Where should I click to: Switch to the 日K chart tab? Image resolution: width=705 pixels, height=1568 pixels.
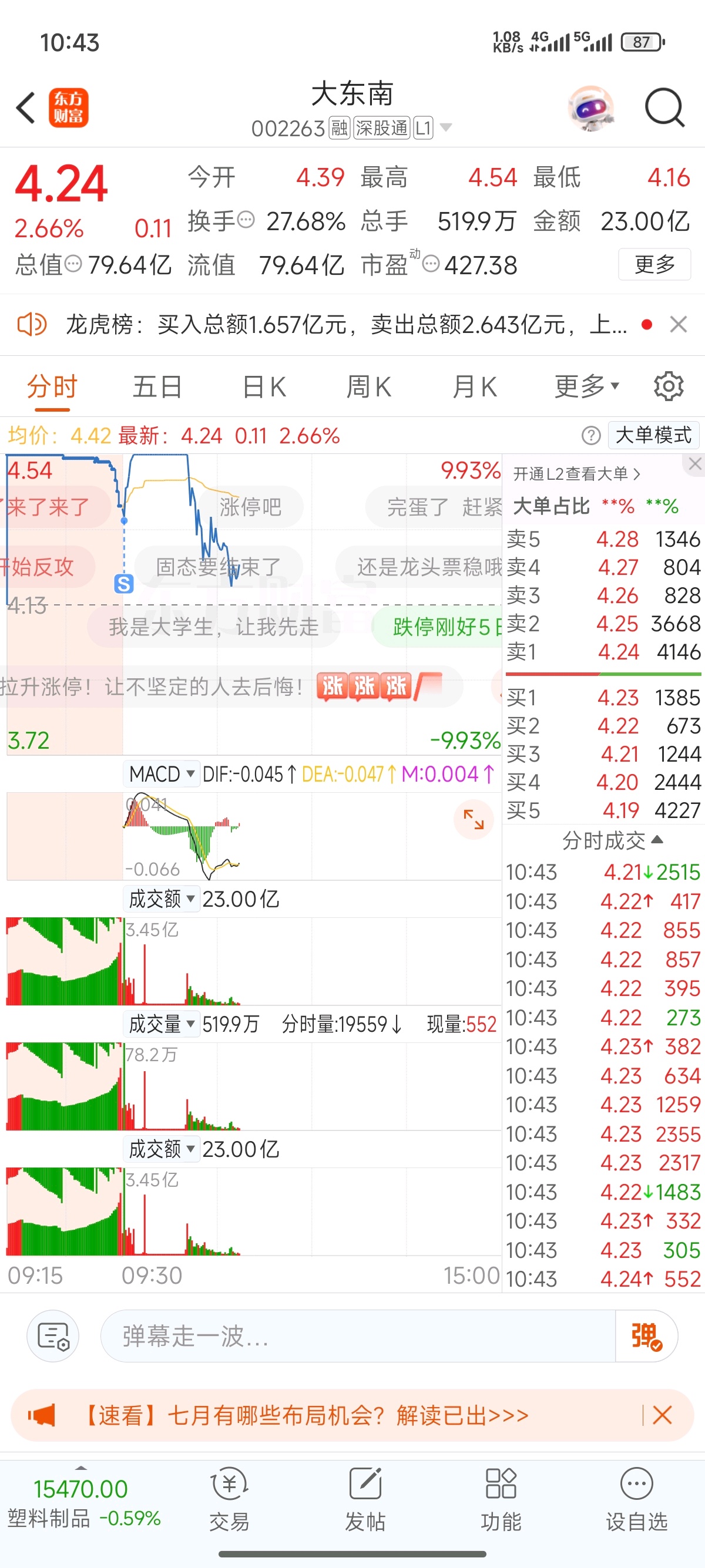click(264, 386)
